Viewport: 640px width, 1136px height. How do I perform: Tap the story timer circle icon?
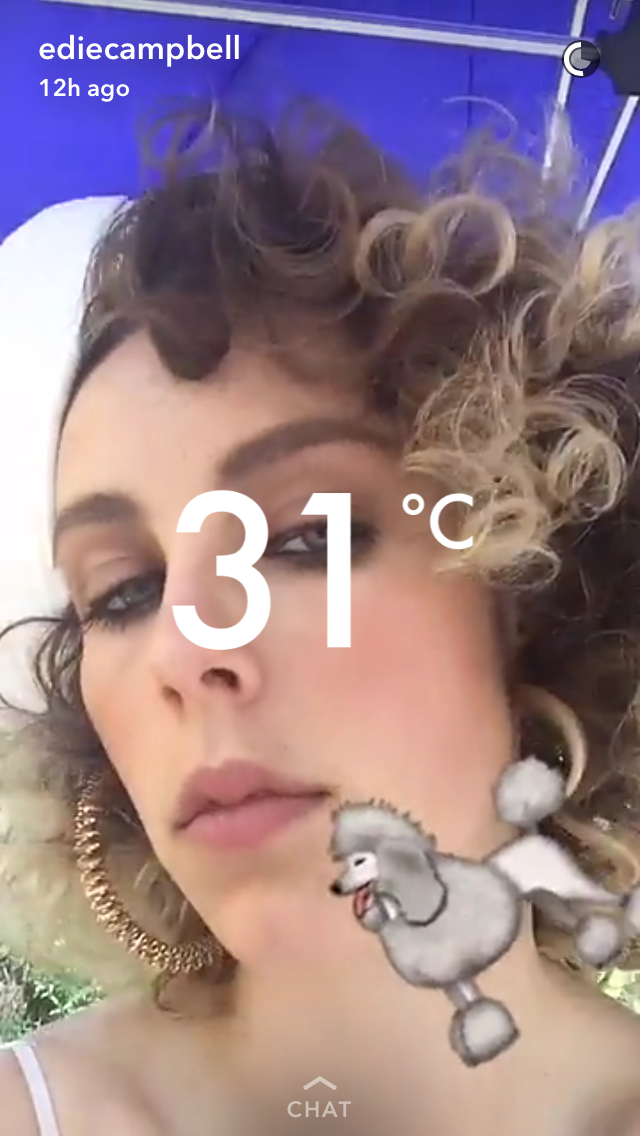[581, 59]
